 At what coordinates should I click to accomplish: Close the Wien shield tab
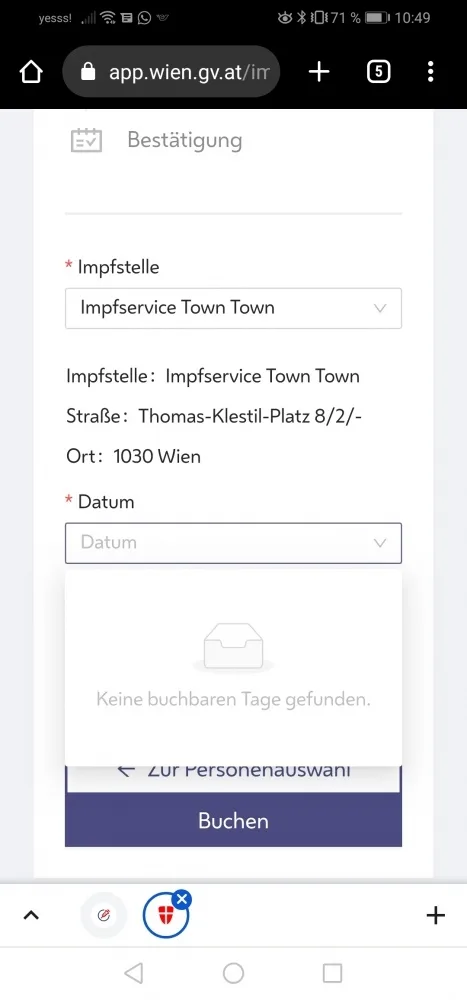(182, 899)
